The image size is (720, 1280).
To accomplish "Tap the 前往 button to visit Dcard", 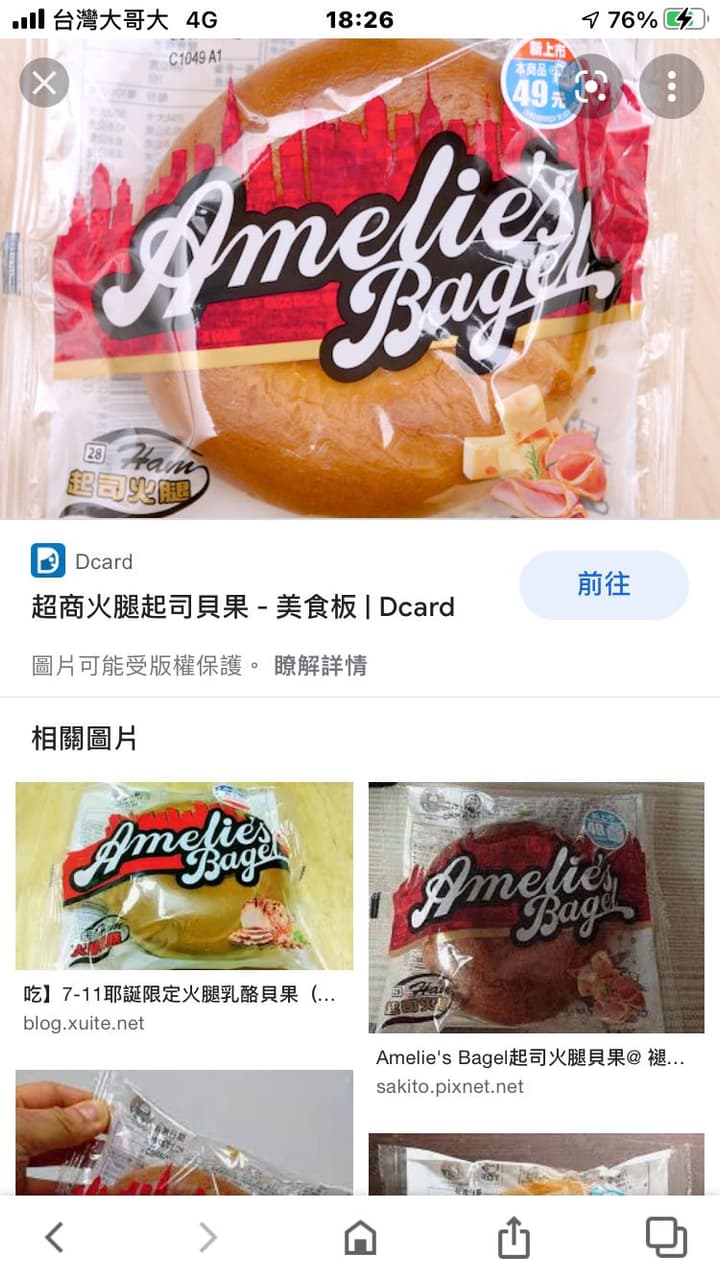I will (x=604, y=585).
